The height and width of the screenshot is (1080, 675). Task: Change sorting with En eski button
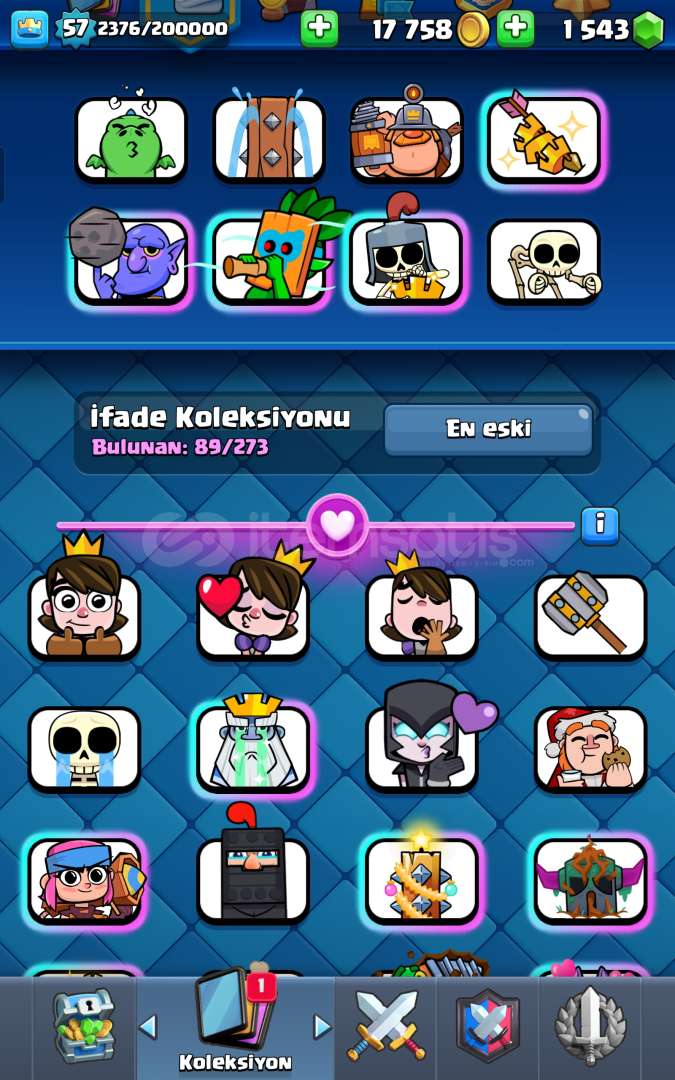click(x=488, y=429)
